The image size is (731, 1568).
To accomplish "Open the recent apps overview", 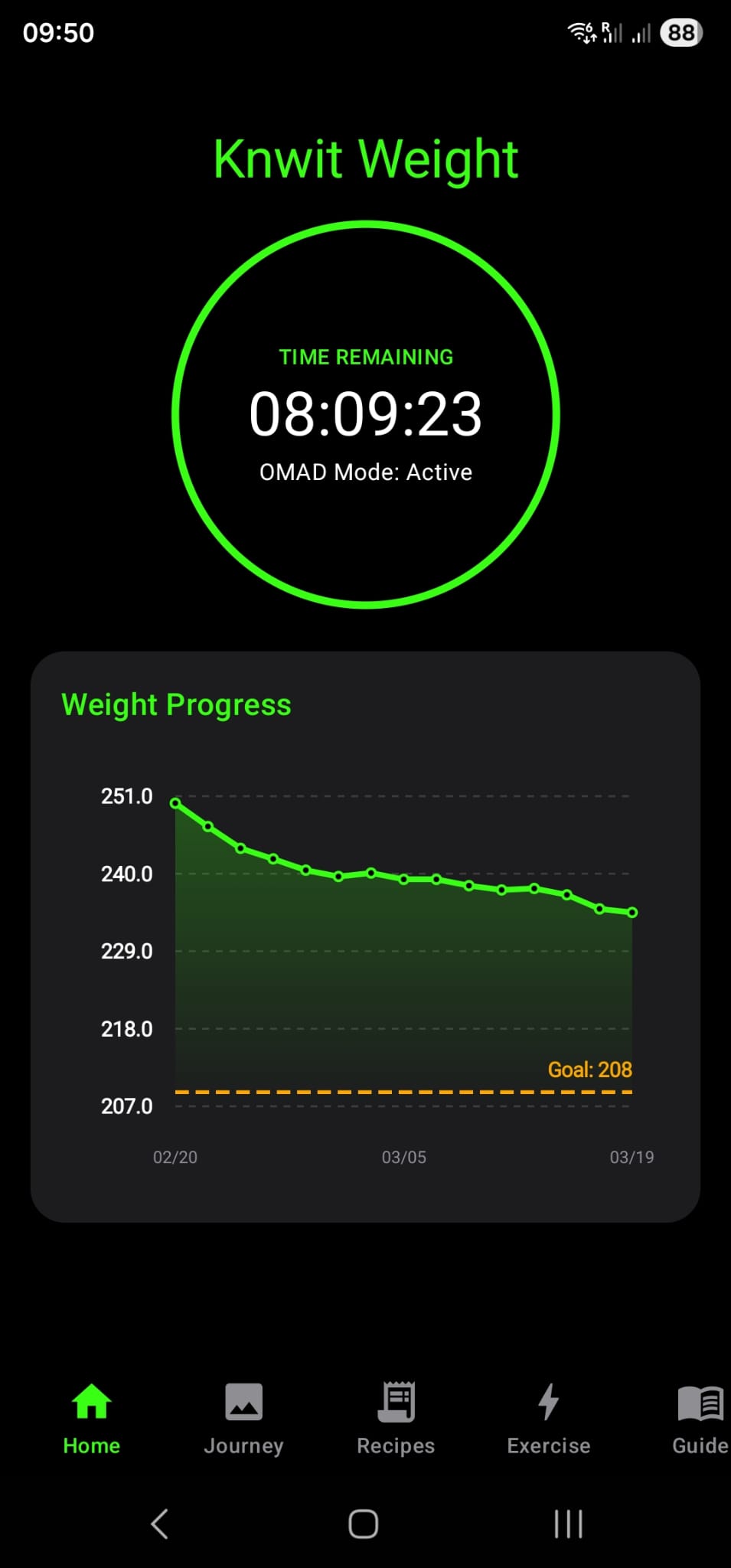I will (567, 1524).
